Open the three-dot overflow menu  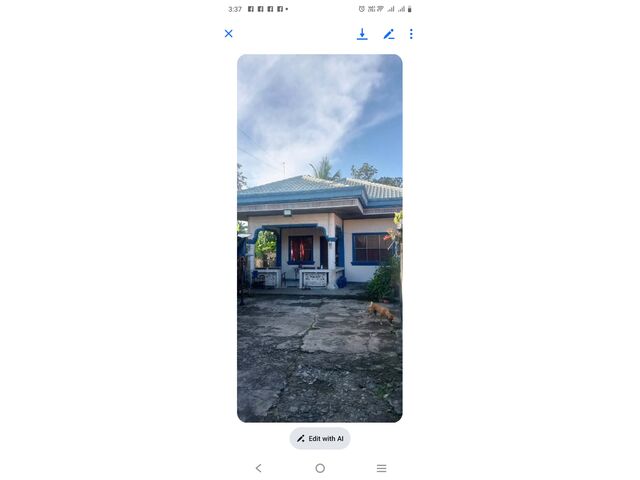point(411,34)
